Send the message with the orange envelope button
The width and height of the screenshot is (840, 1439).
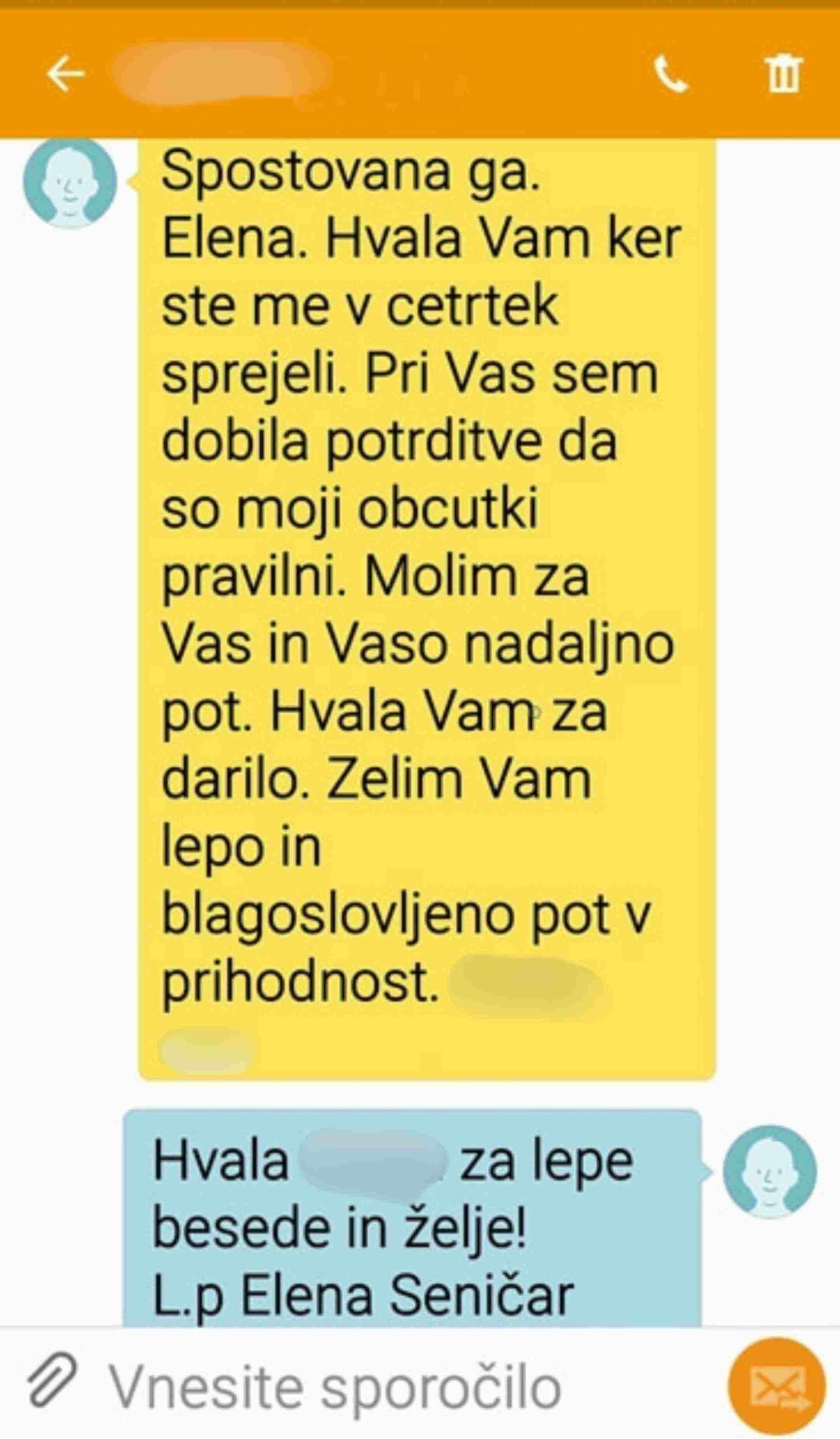click(777, 1386)
